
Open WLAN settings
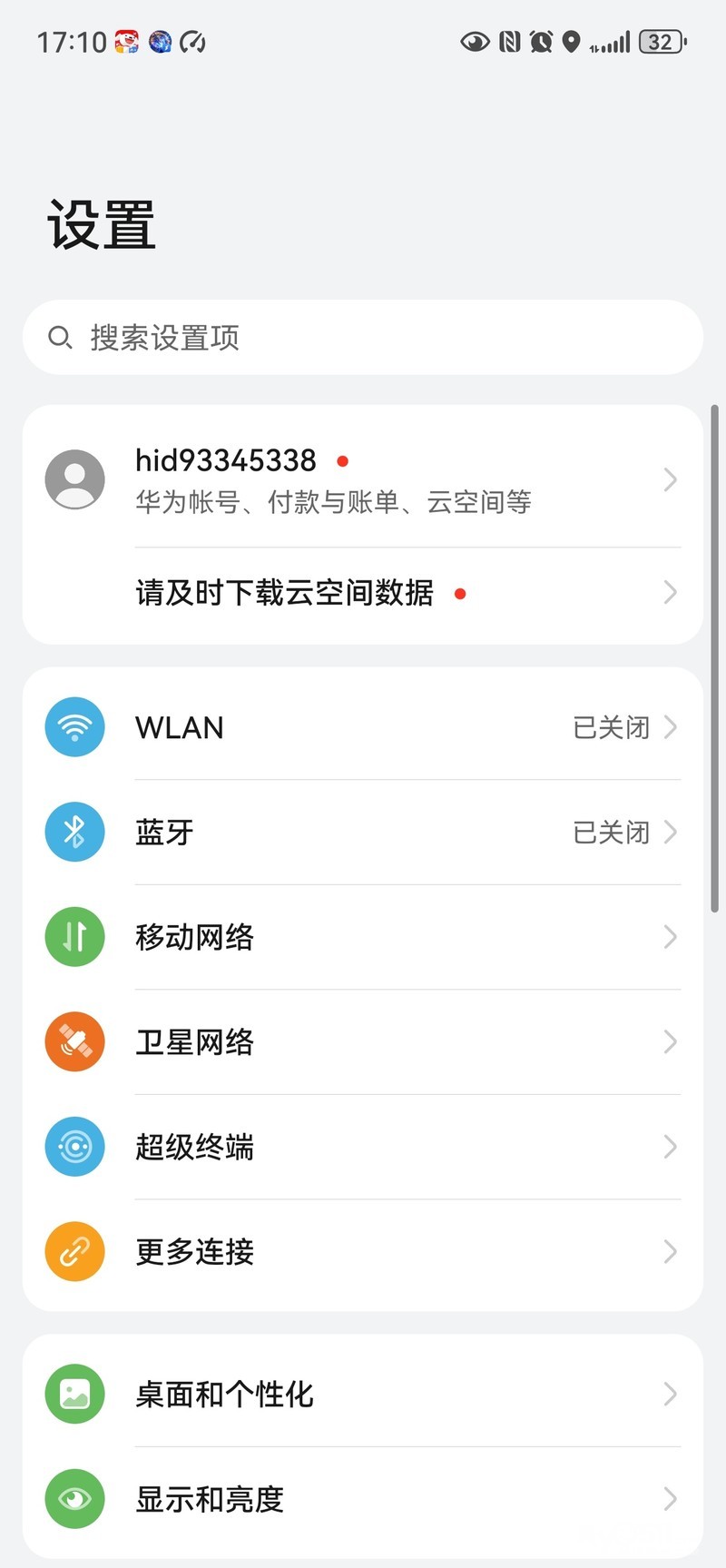pos(363,727)
